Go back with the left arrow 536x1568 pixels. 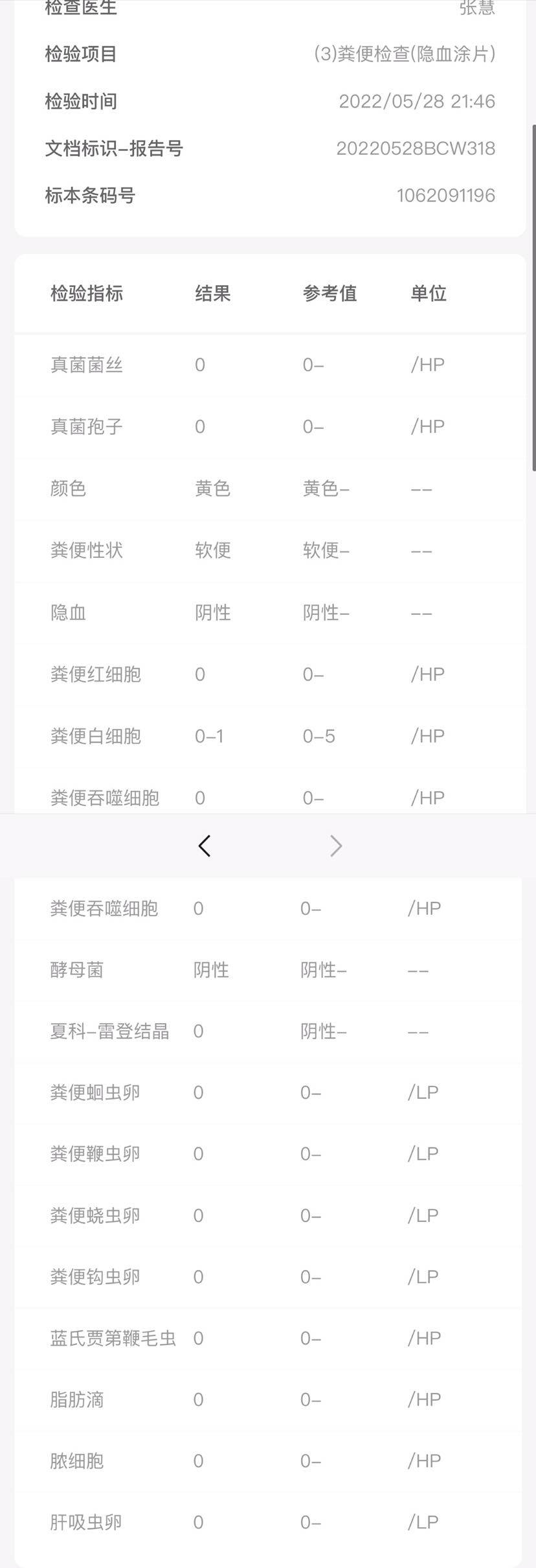pyautogui.click(x=205, y=846)
